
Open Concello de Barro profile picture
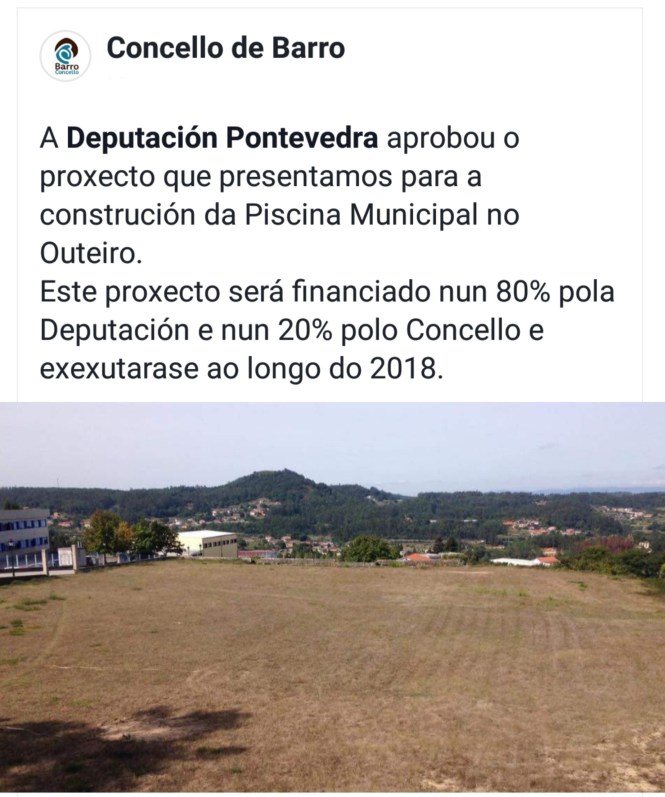(65, 56)
